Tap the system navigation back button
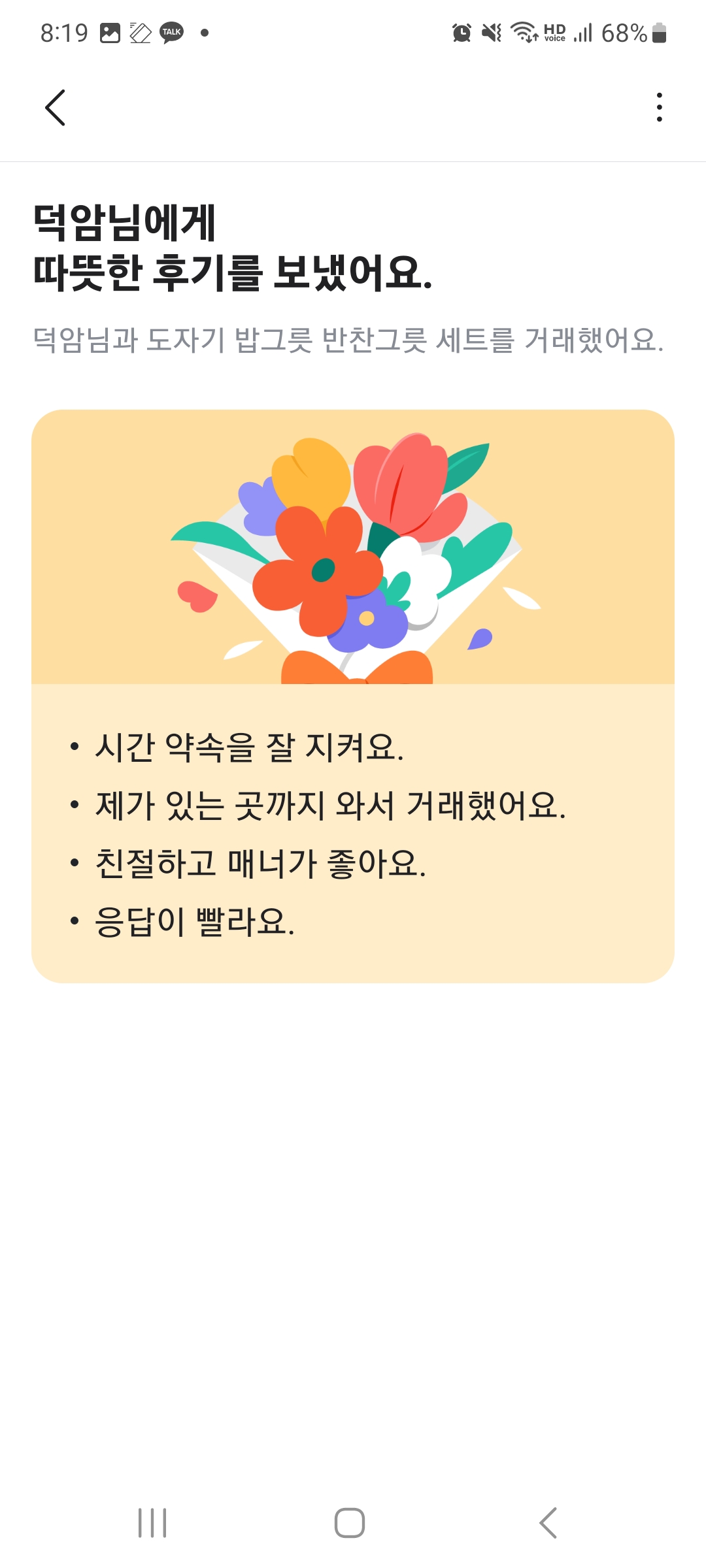 click(x=548, y=1523)
